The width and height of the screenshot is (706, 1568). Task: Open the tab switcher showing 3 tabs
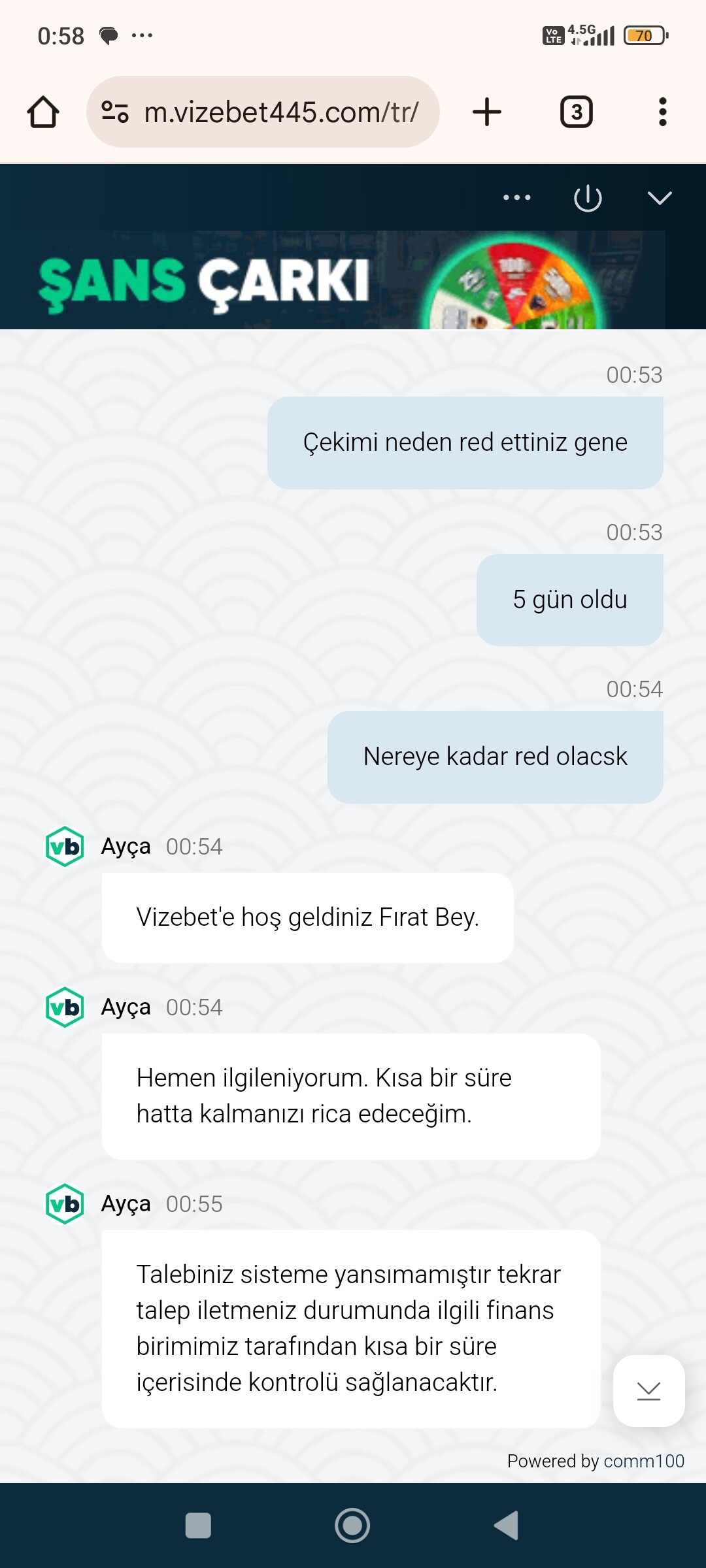coord(576,112)
